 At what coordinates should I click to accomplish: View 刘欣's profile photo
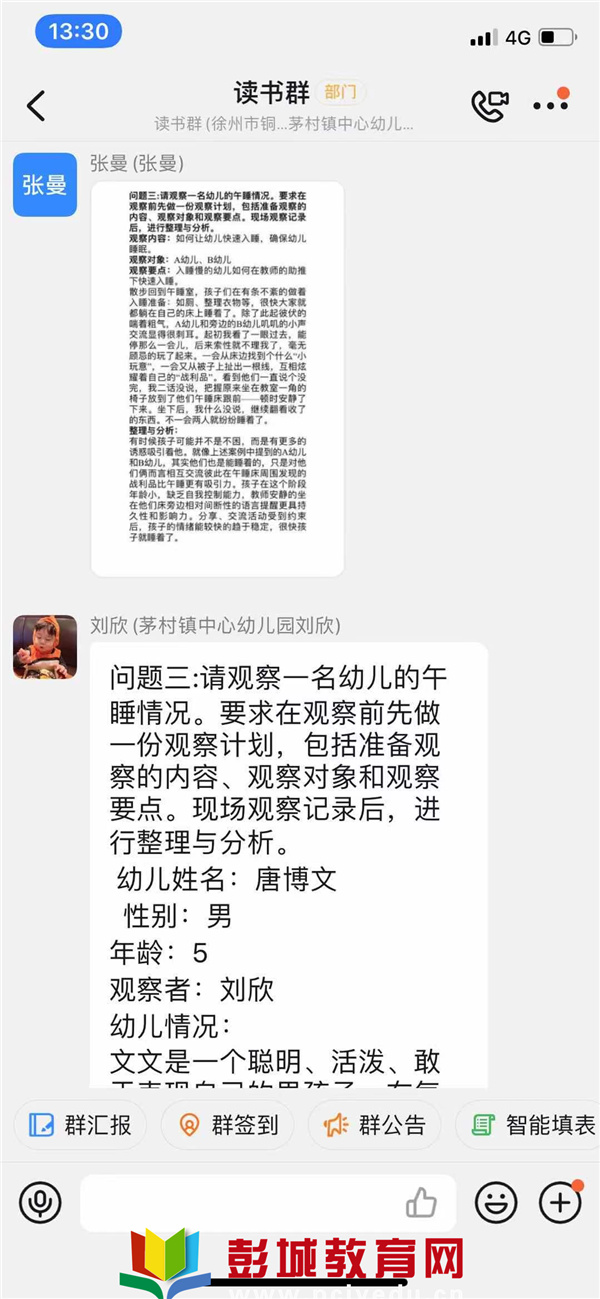(x=45, y=647)
